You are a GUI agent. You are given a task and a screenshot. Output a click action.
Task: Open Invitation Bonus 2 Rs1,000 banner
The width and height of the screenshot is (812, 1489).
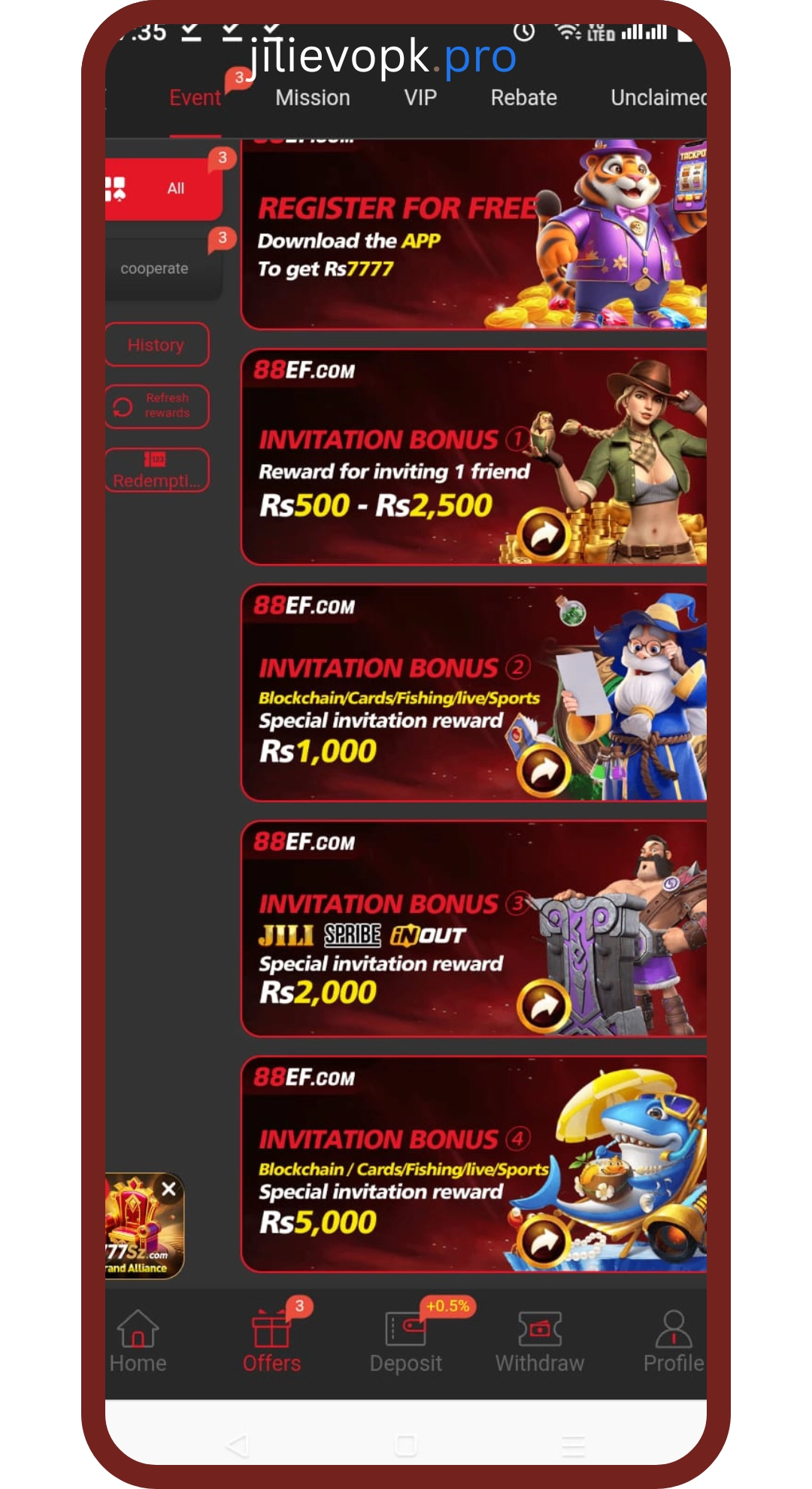(472, 692)
